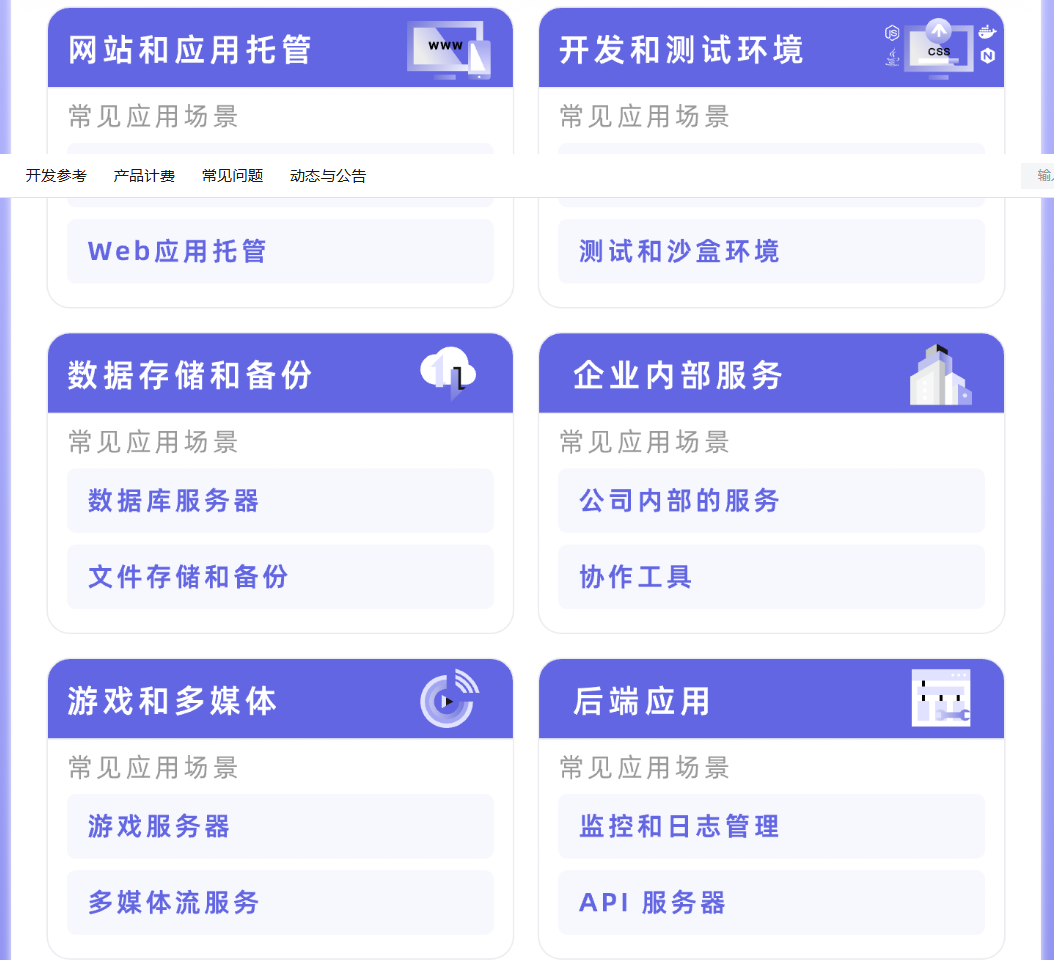Switch to 产品计费 tab
This screenshot has height=960, width=1054.
click(144, 176)
